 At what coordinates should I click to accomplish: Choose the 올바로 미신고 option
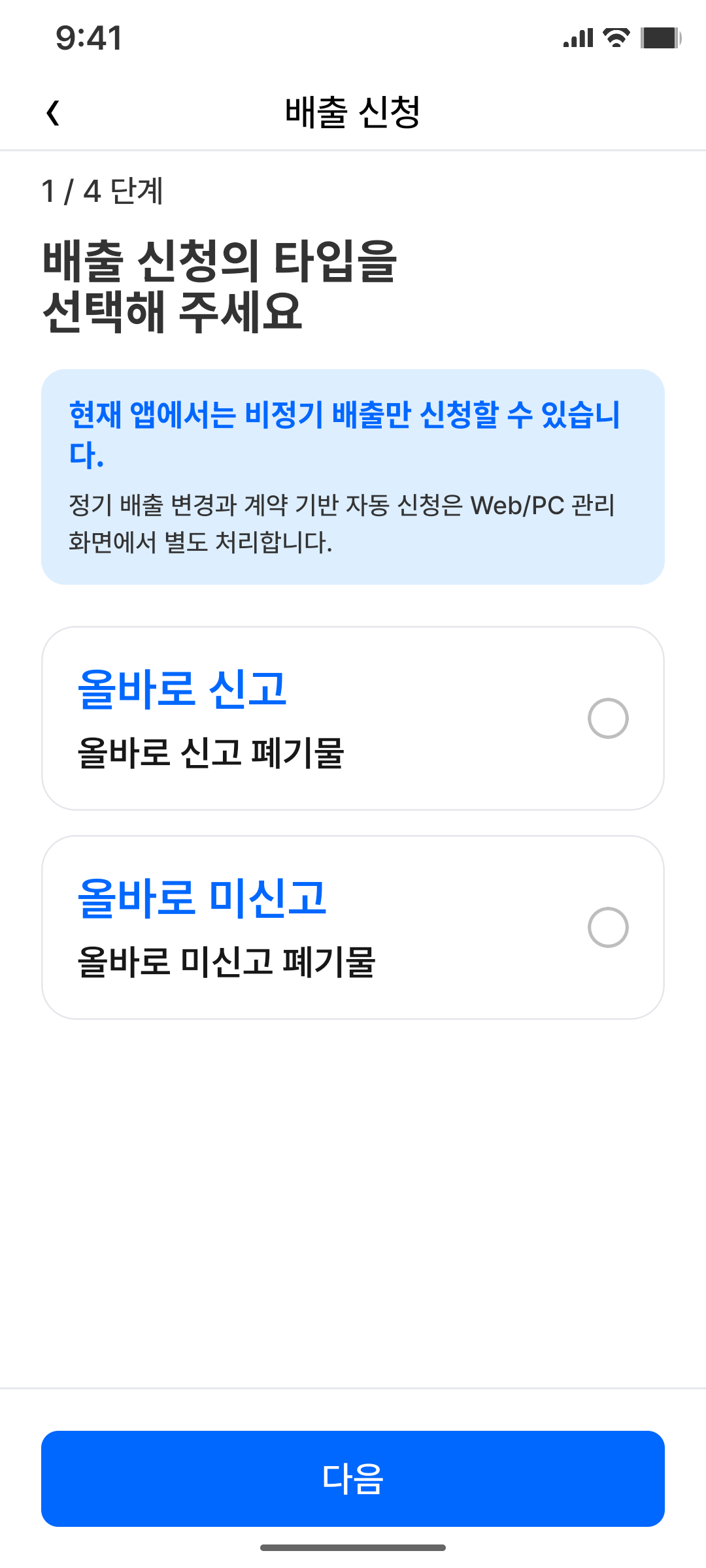(x=353, y=927)
